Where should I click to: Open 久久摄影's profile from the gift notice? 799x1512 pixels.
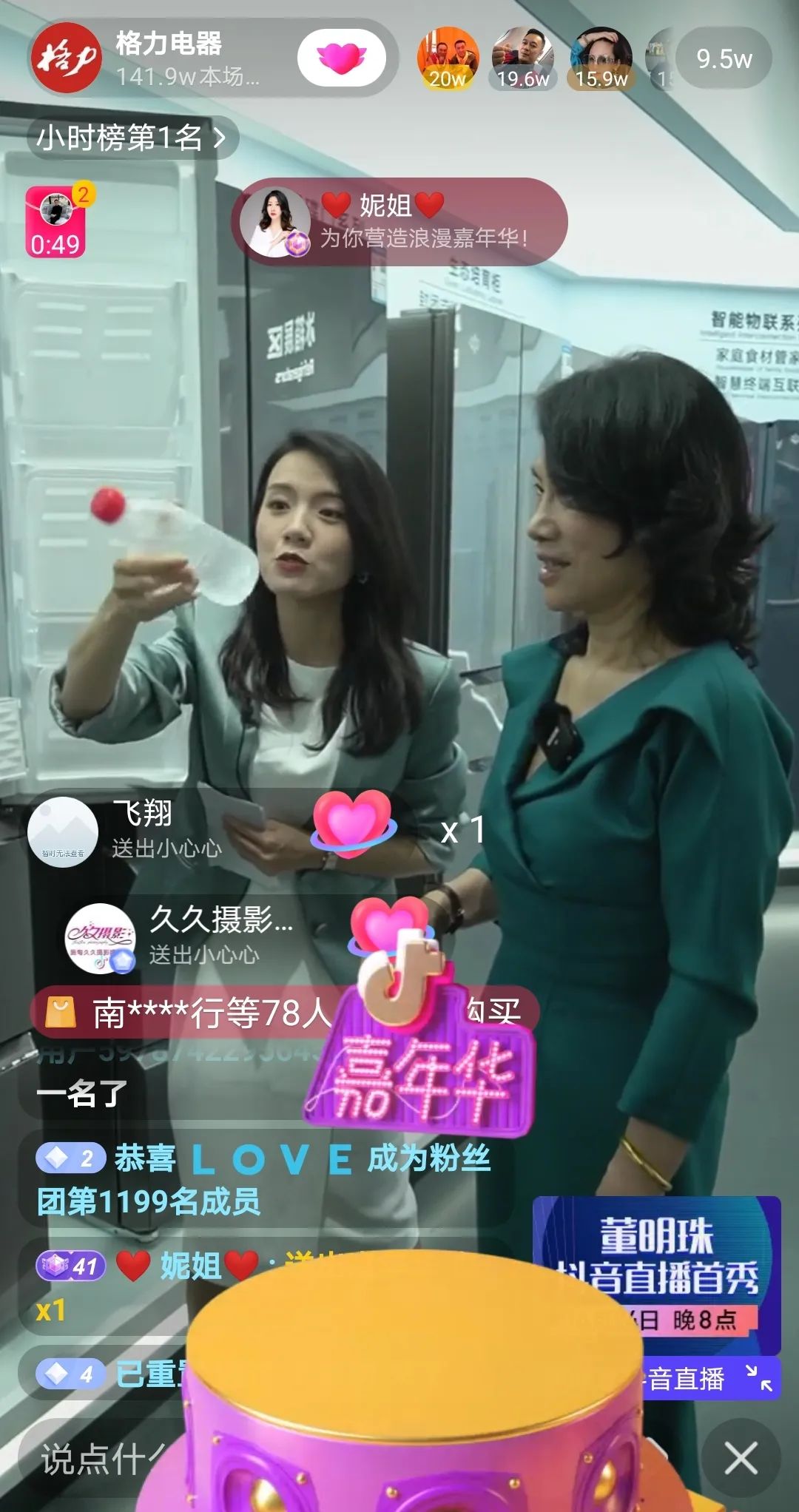click(101, 937)
